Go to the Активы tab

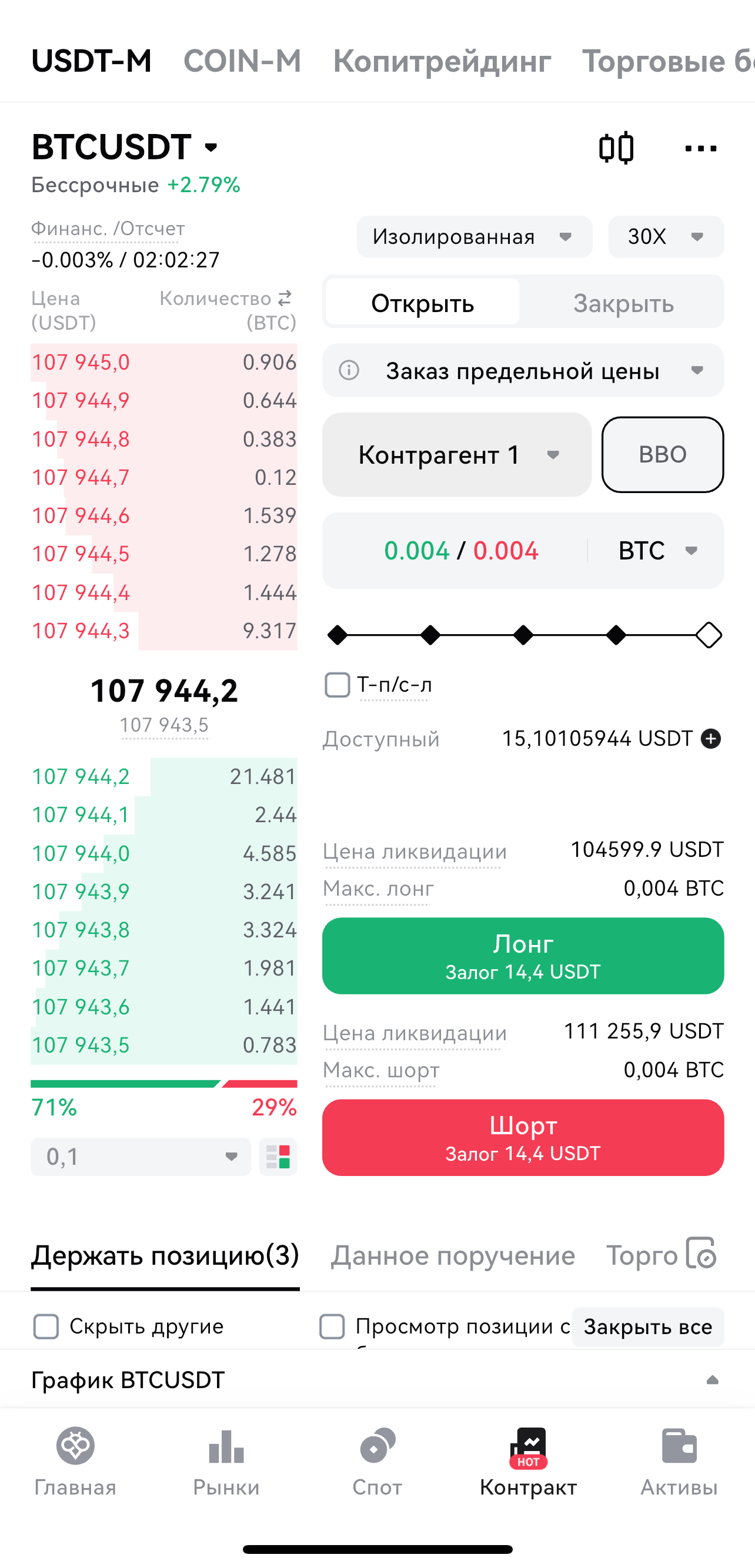point(679,1462)
